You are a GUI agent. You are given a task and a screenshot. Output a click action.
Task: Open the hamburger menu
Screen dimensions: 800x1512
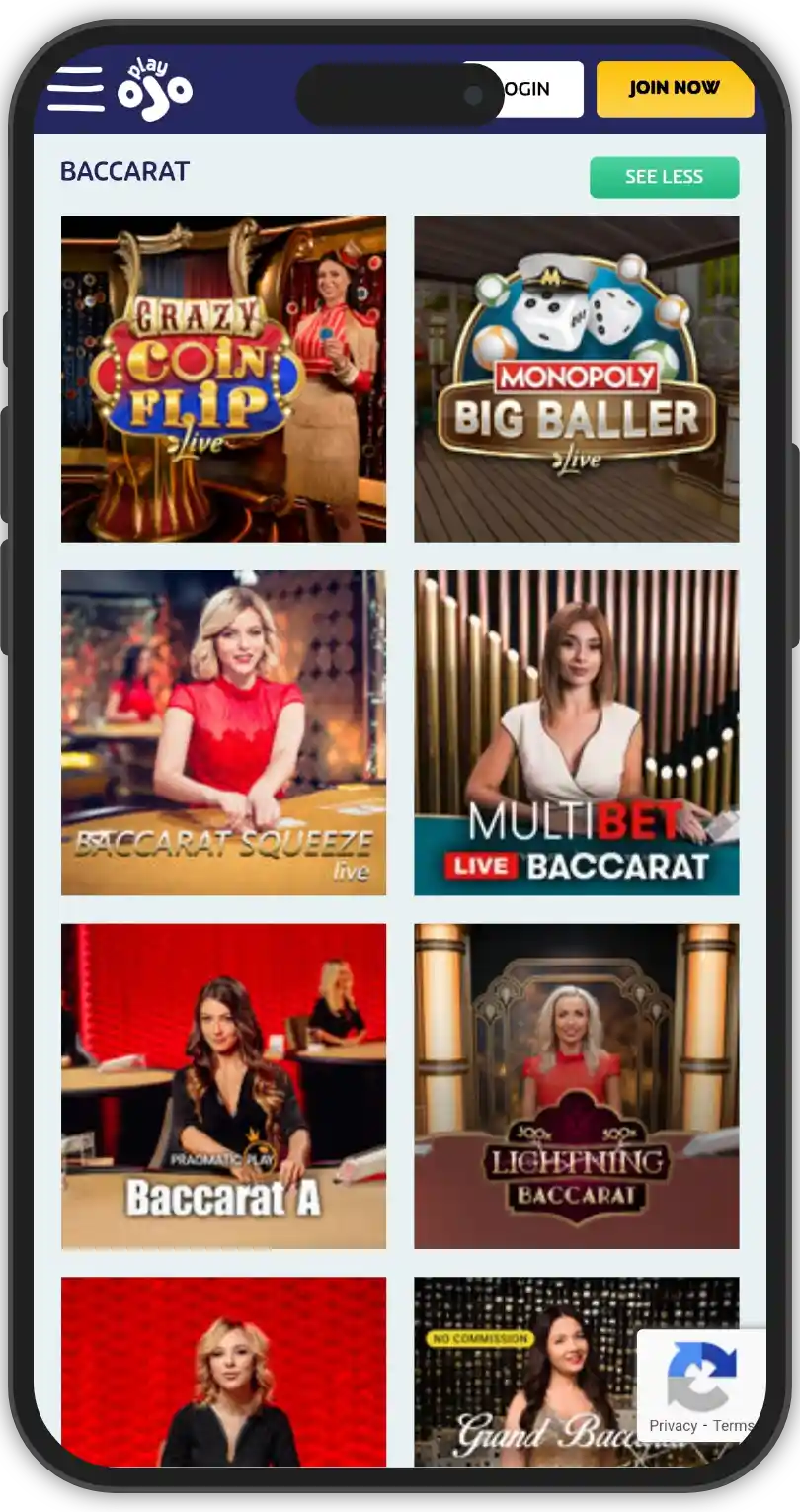coord(75,90)
